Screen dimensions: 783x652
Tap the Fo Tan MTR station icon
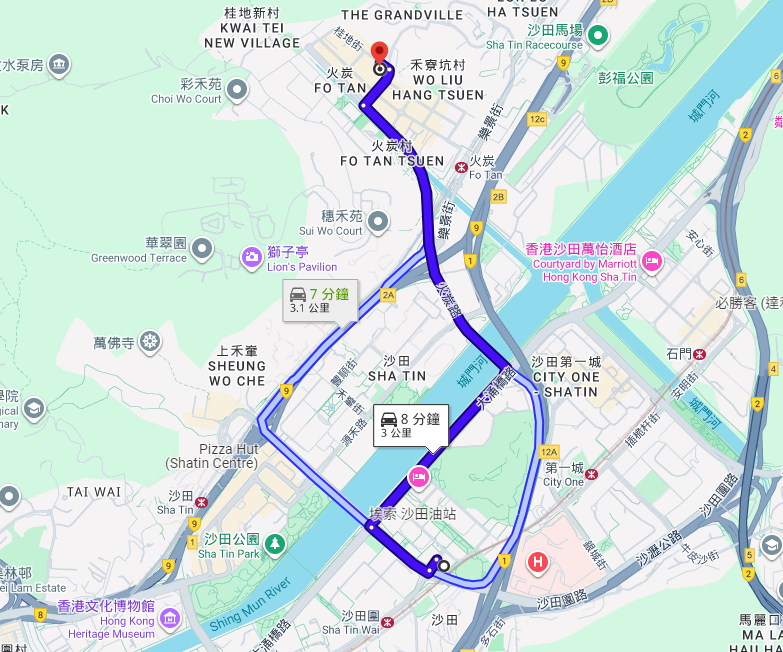tap(460, 166)
